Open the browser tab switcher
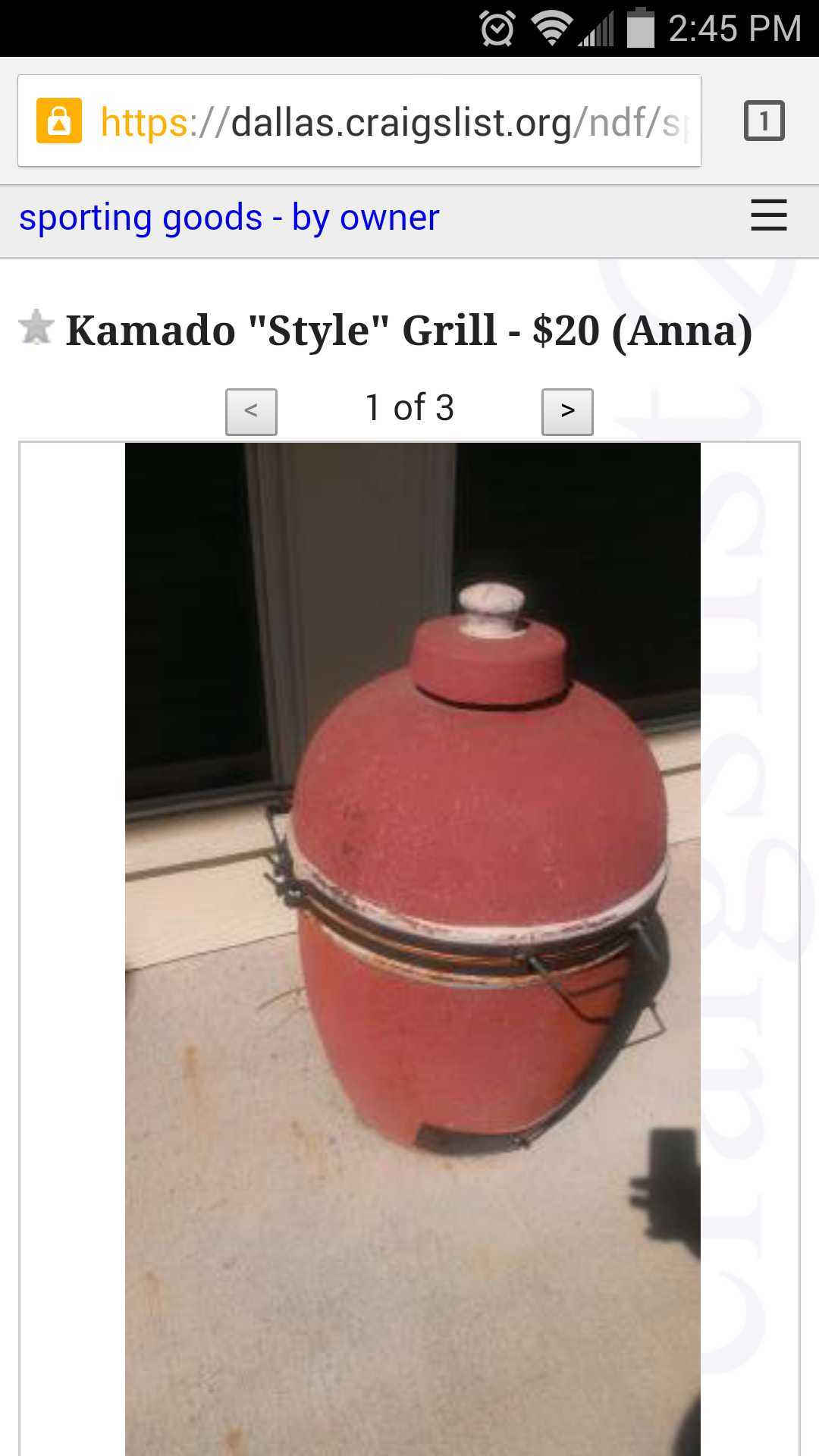This screenshot has width=819, height=1456. [x=764, y=121]
